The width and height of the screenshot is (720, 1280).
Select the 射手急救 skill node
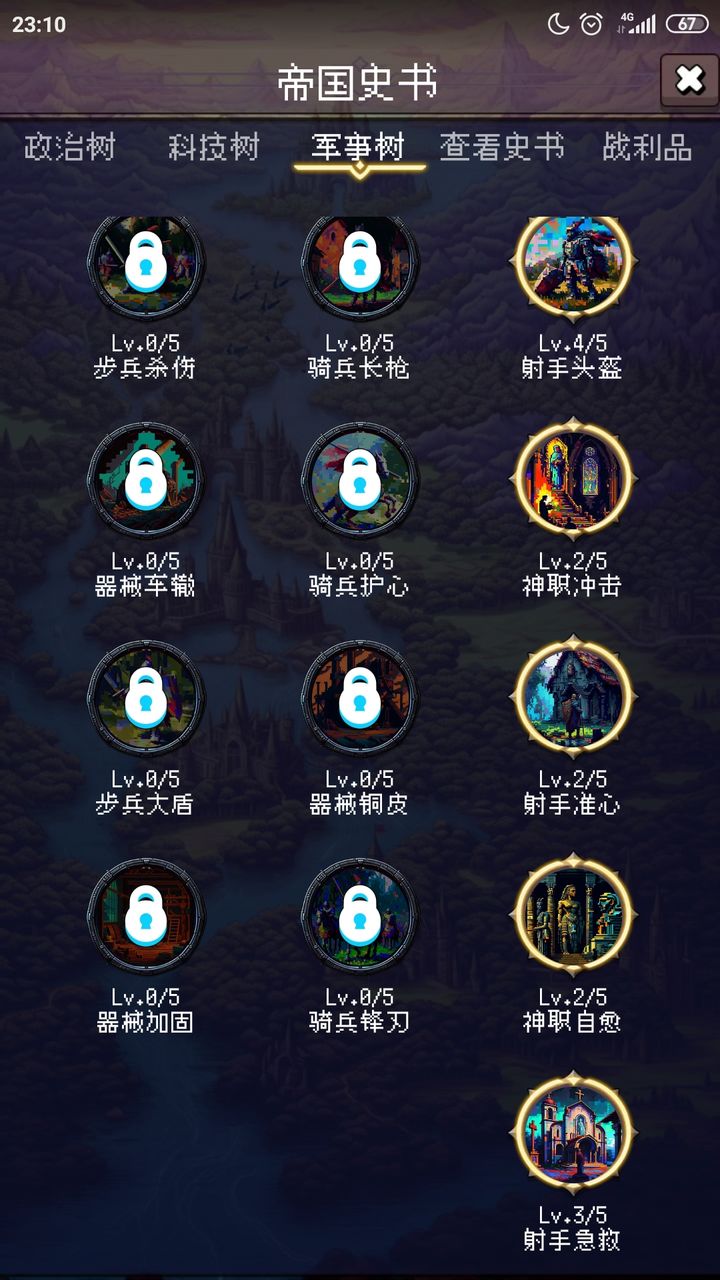click(x=574, y=1132)
